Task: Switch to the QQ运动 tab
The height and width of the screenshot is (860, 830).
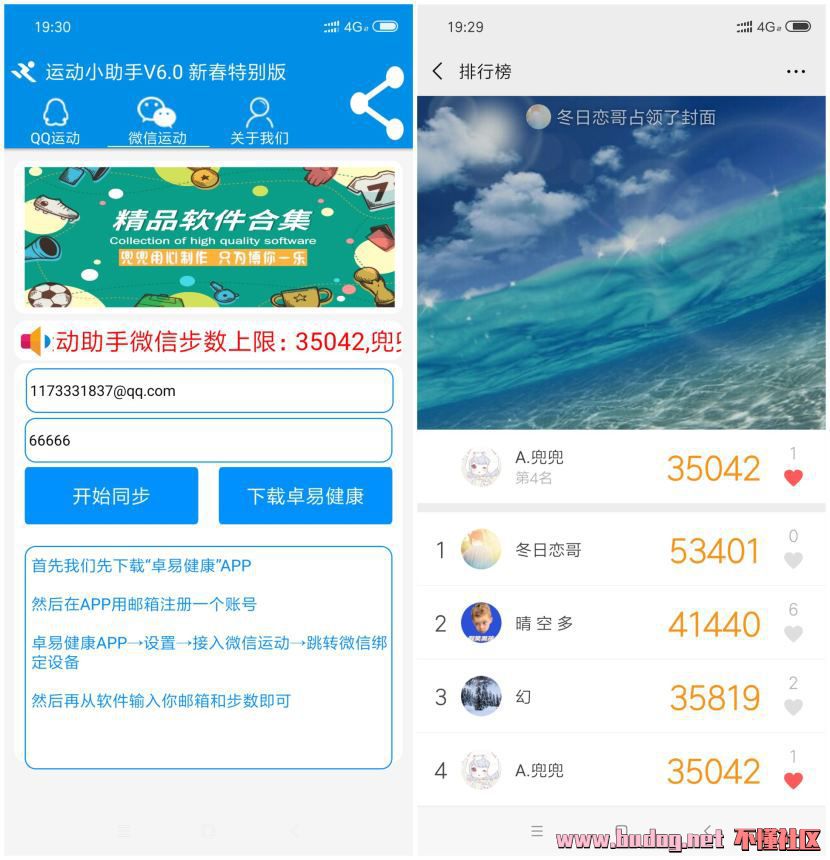Action: coord(55,122)
